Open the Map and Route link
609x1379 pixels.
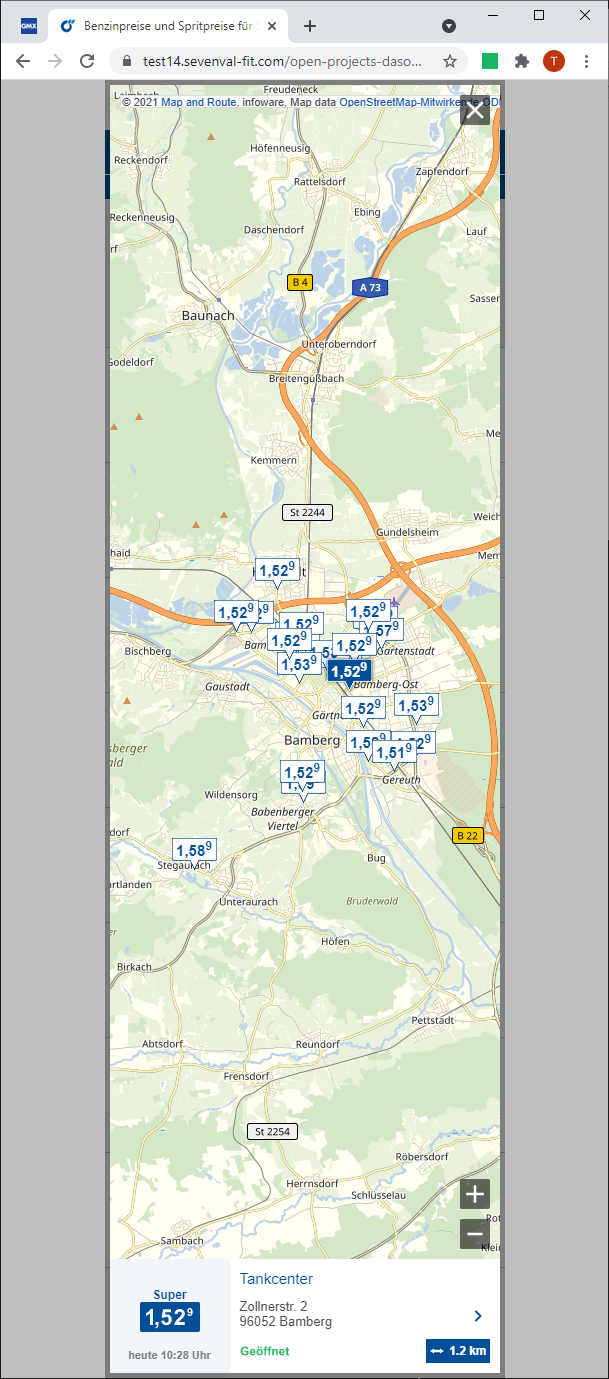pyautogui.click(x=199, y=102)
